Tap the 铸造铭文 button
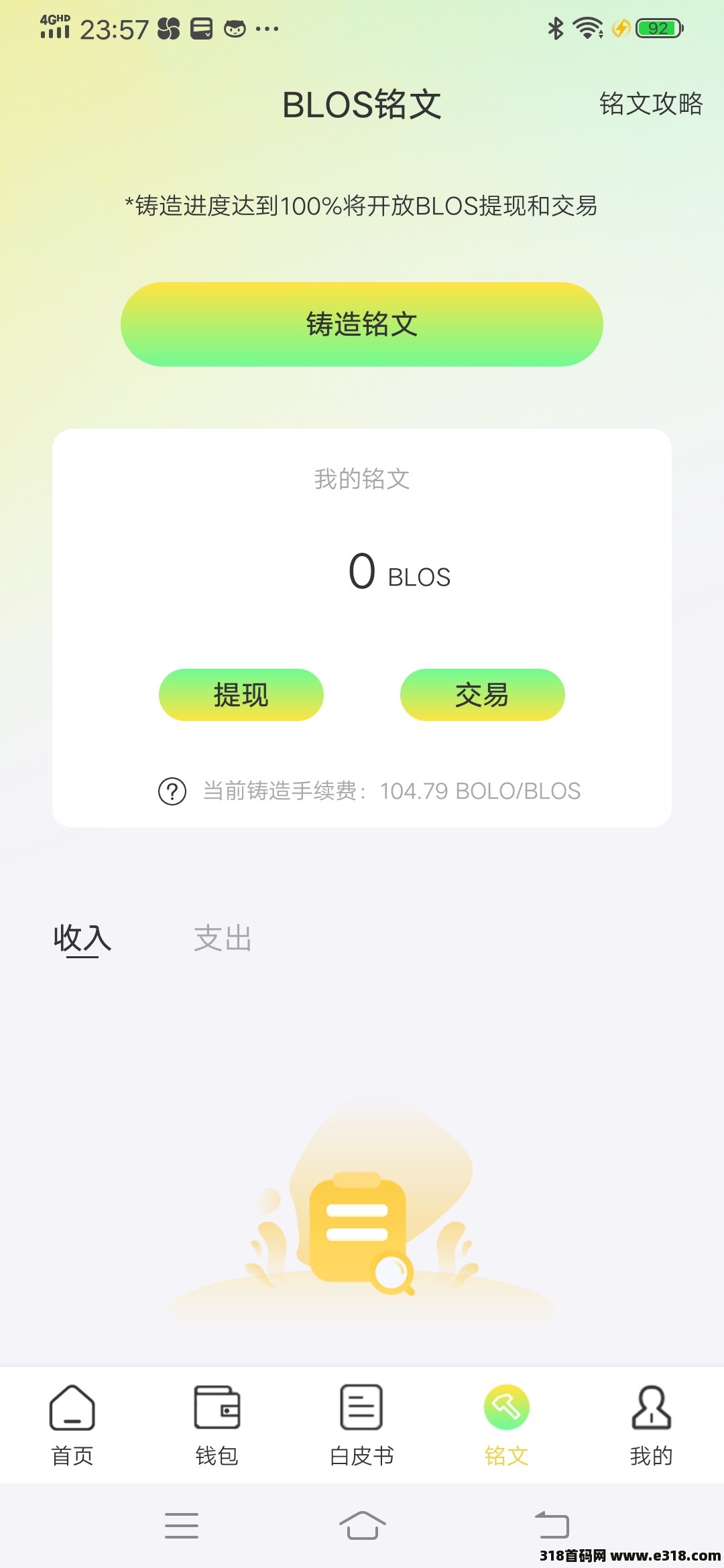The height and width of the screenshot is (1568, 724). [362, 324]
